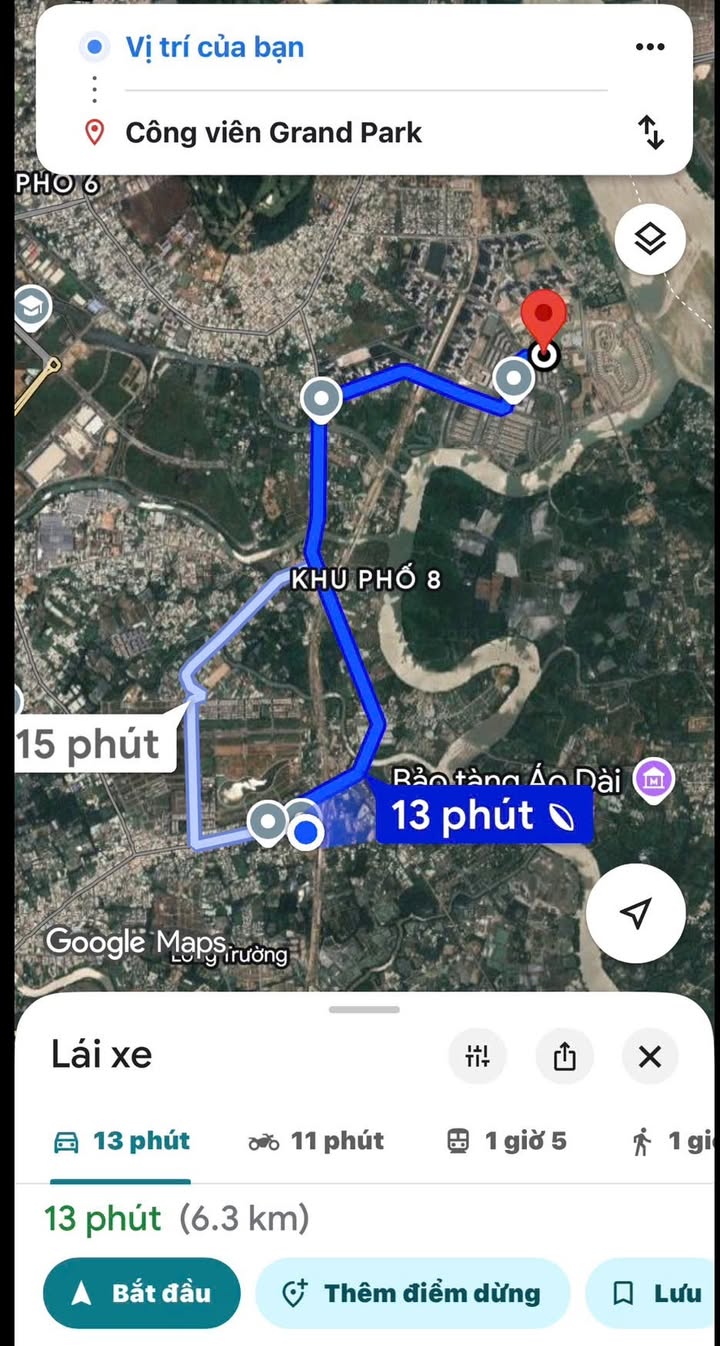The height and width of the screenshot is (1346, 720).
Task: Open the map layers selector
Action: pos(650,239)
